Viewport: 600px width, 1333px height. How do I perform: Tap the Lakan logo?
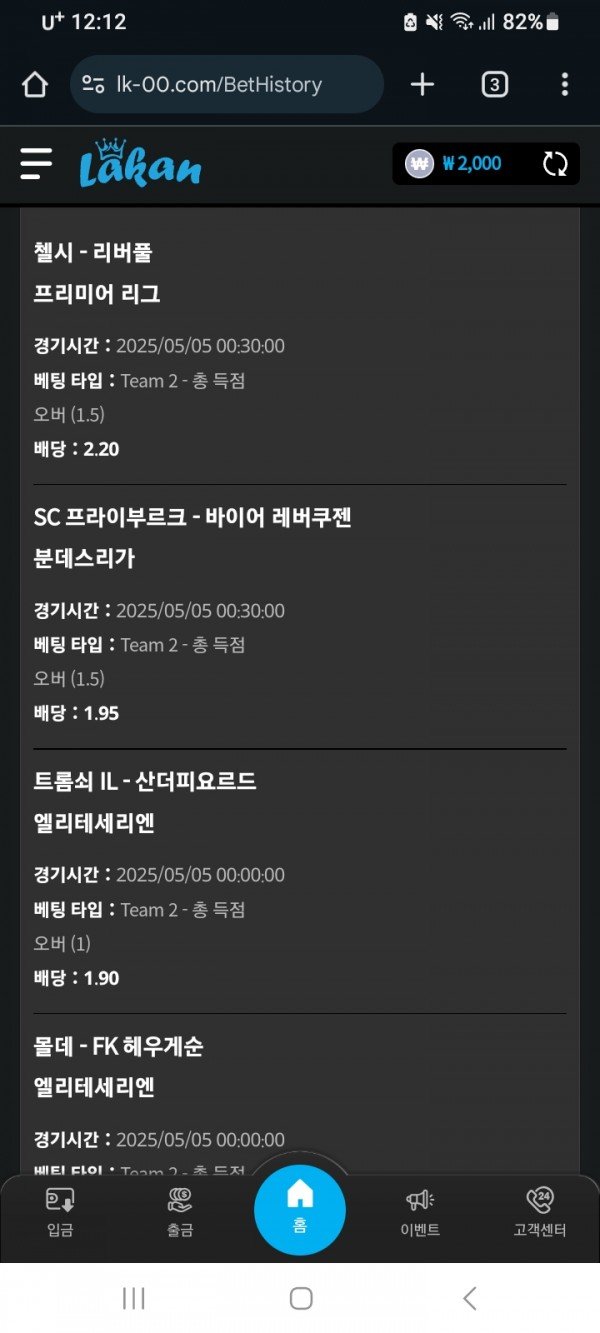click(140, 164)
